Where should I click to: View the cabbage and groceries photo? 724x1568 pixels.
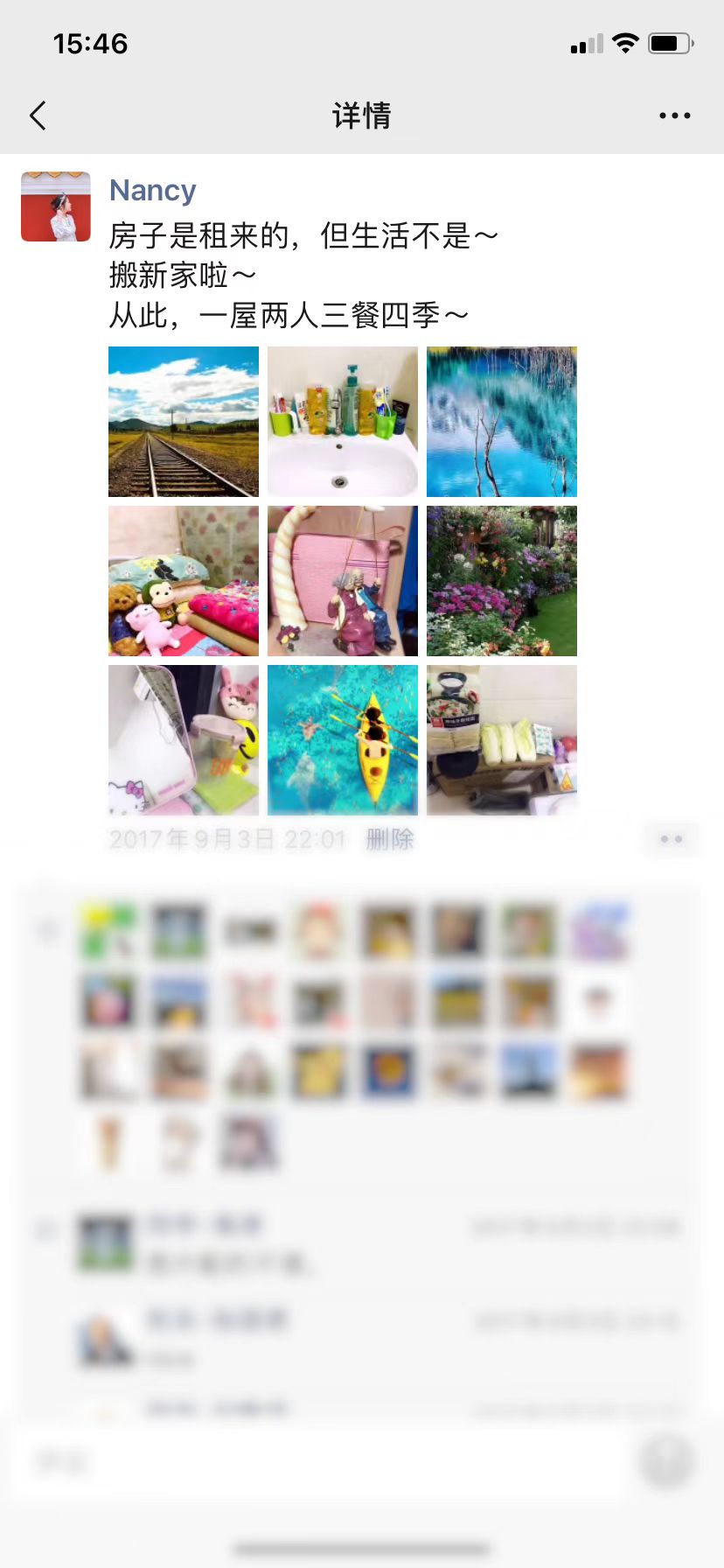(502, 740)
